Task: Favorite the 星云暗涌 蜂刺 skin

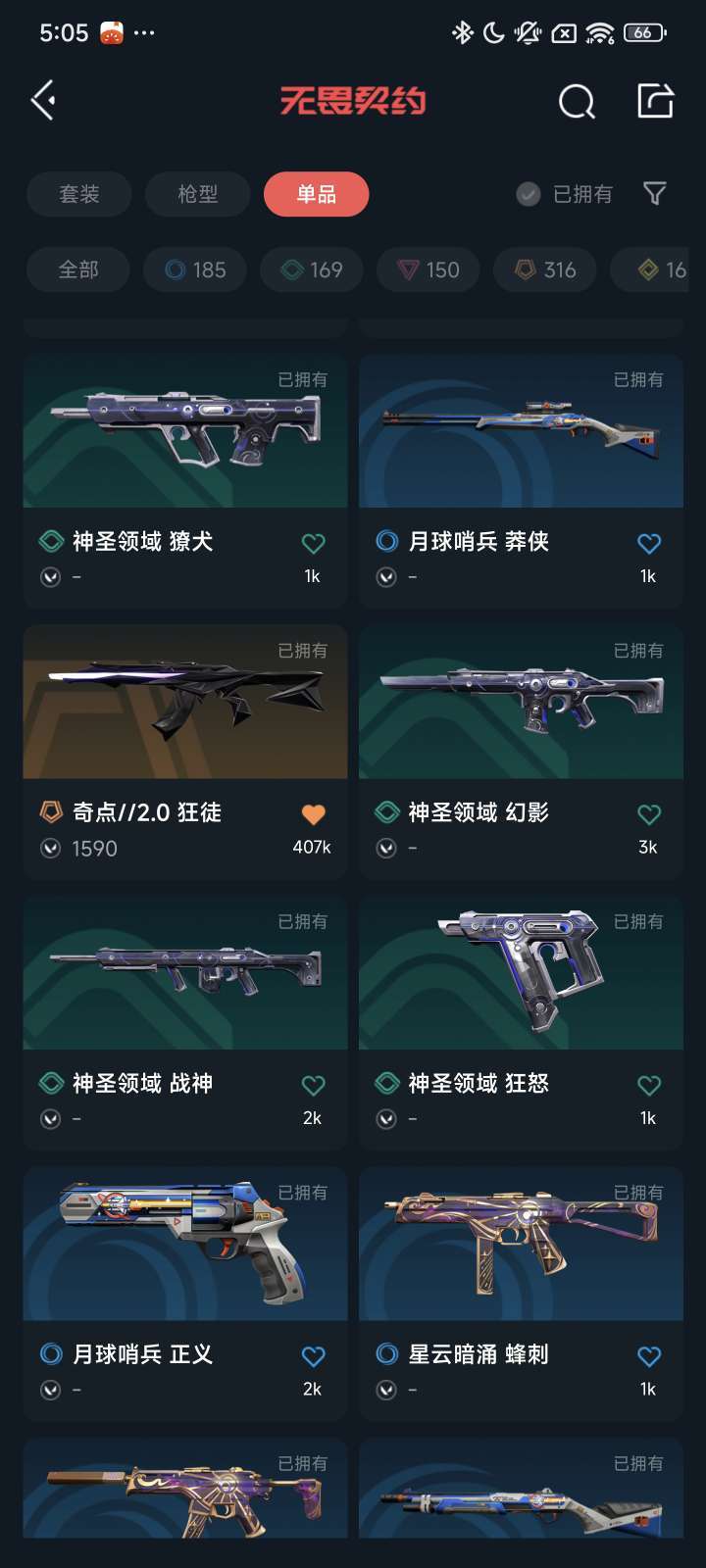Action: point(648,1356)
